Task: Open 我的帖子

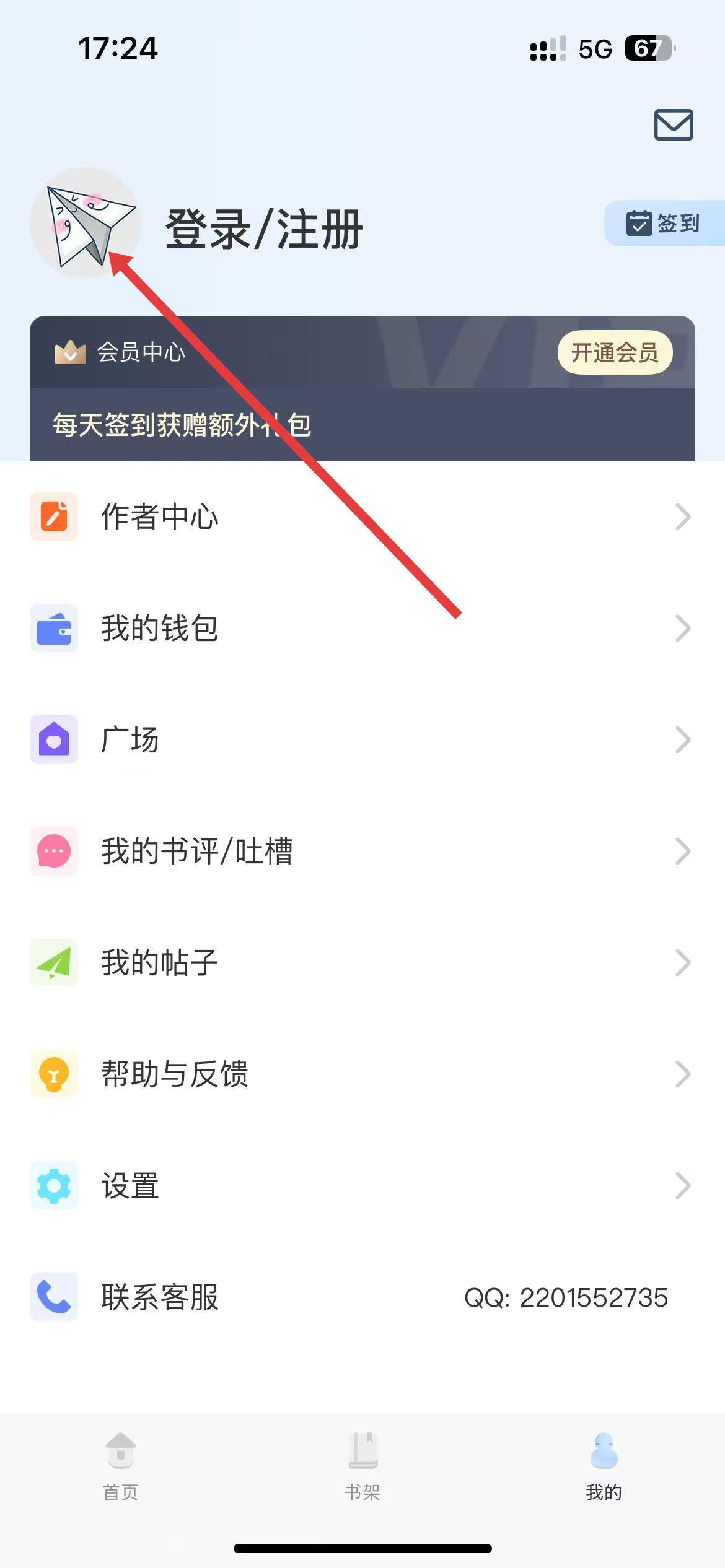Action: (x=362, y=962)
